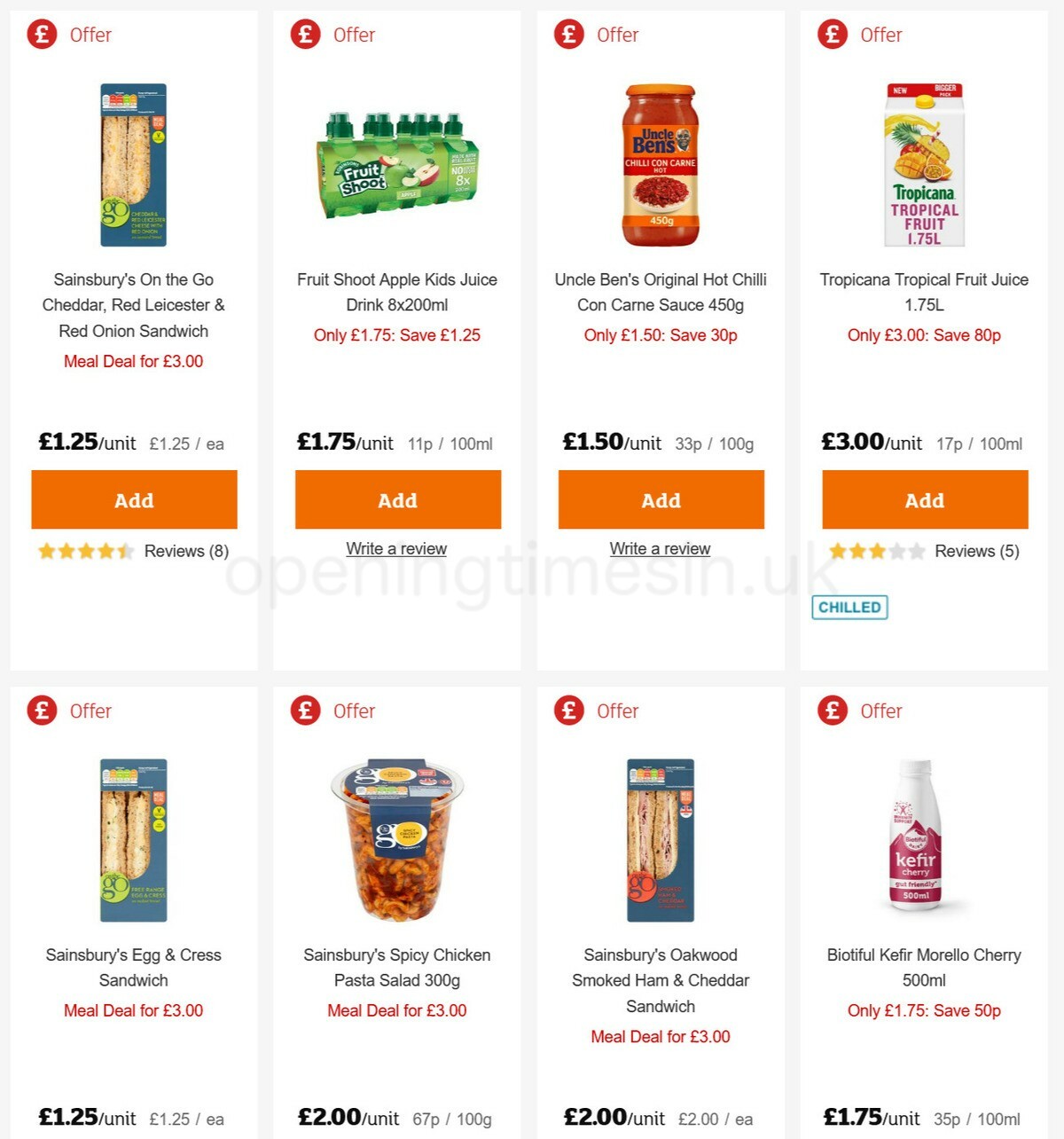1064x1139 pixels.
Task: Click the £ offer icon above Tropicana Tropical Fruit Juice
Action: pos(832,35)
